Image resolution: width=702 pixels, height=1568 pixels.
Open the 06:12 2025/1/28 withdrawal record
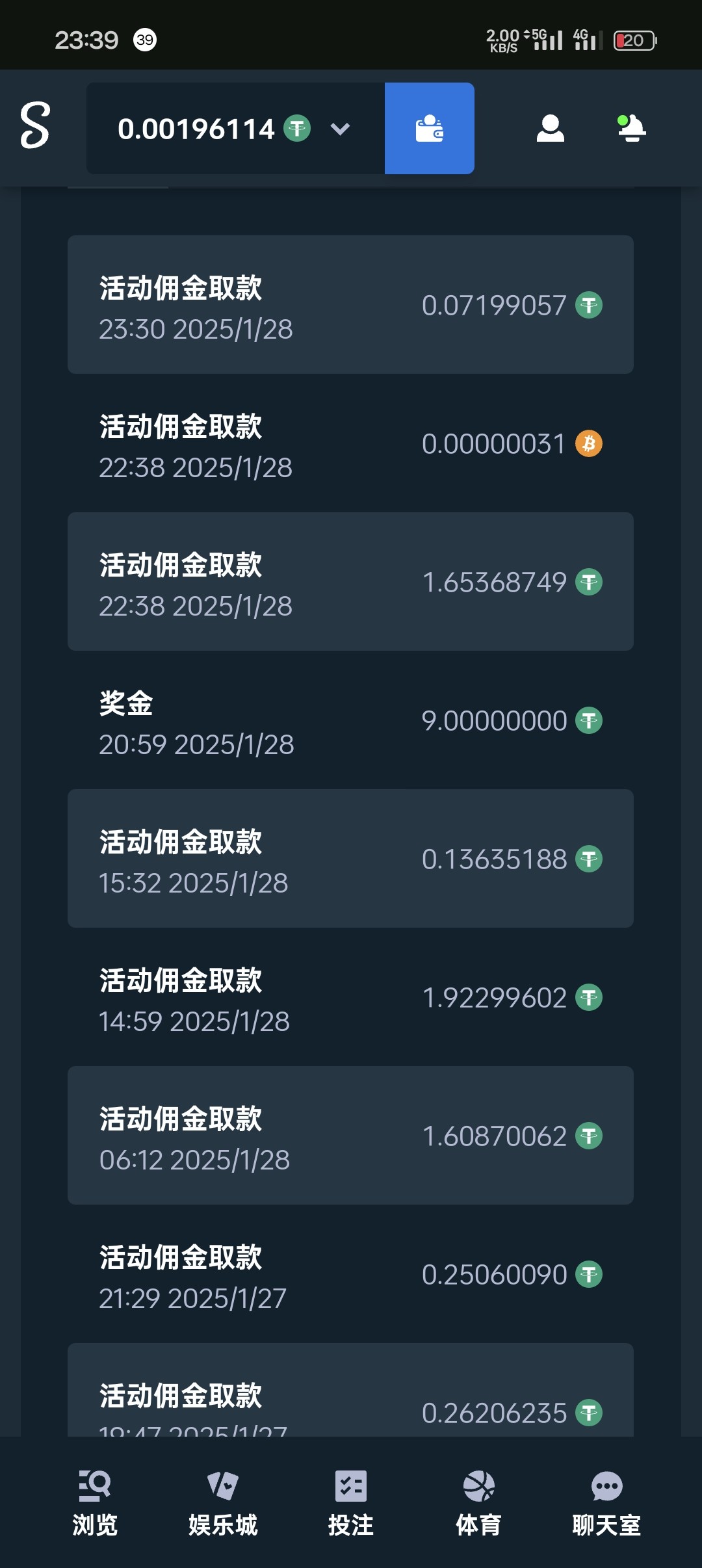tap(350, 1136)
